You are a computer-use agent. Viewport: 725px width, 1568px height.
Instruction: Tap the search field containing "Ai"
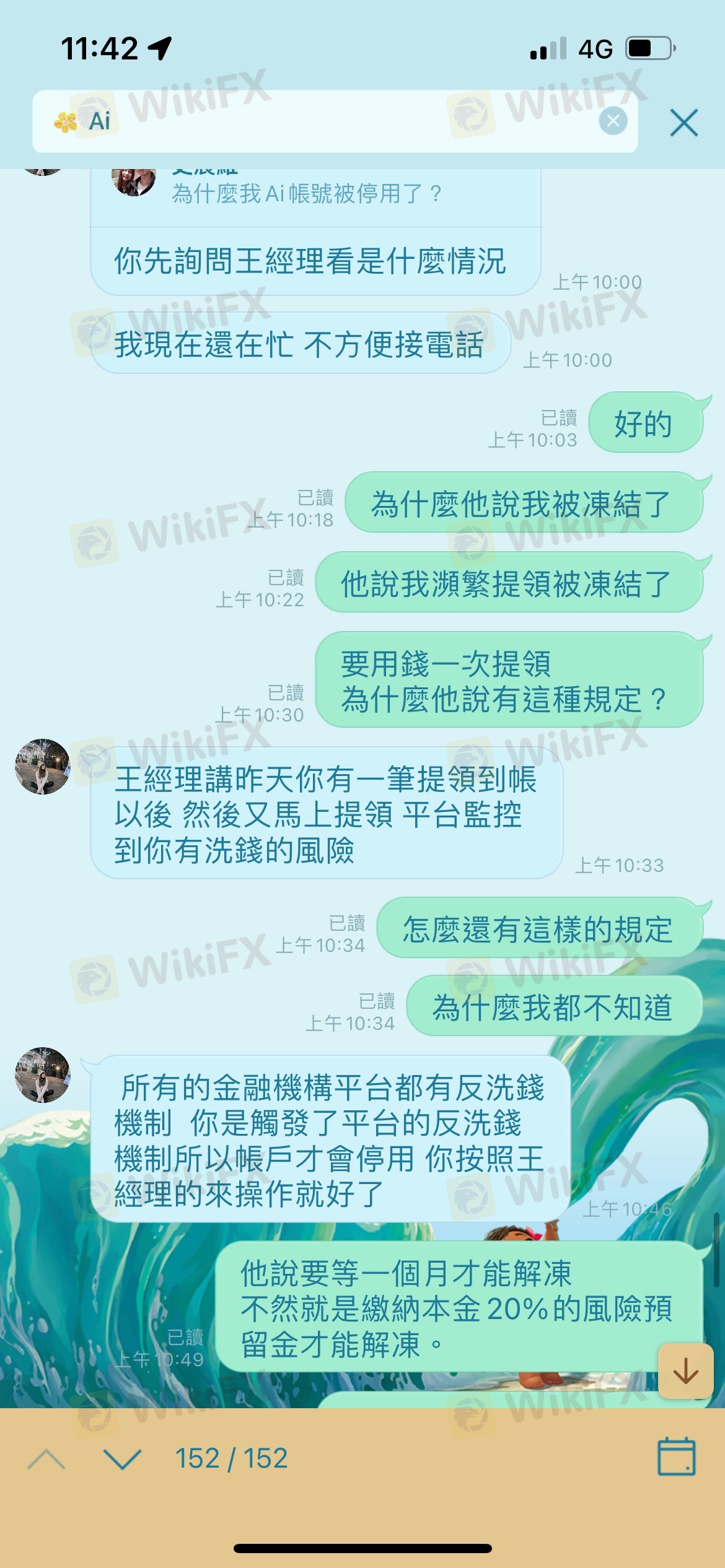point(322,121)
